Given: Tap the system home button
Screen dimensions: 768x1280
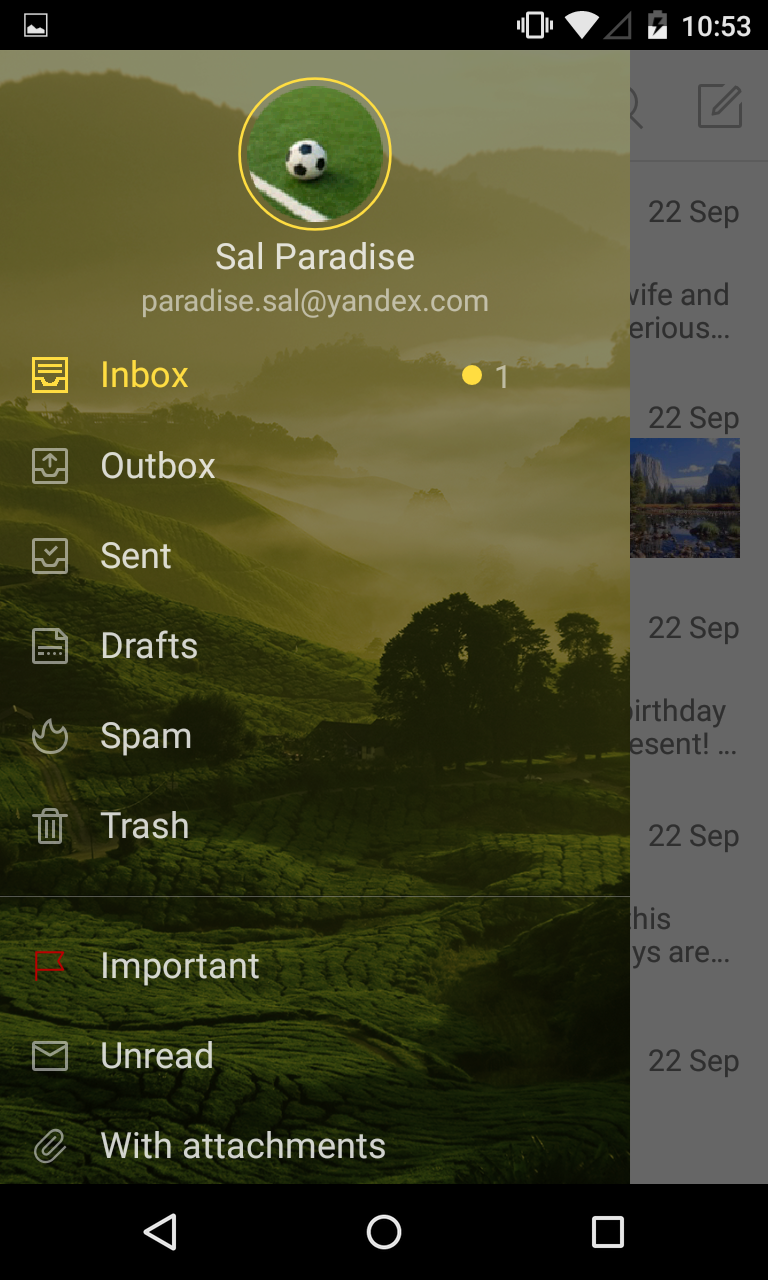Looking at the screenshot, I should (384, 1232).
